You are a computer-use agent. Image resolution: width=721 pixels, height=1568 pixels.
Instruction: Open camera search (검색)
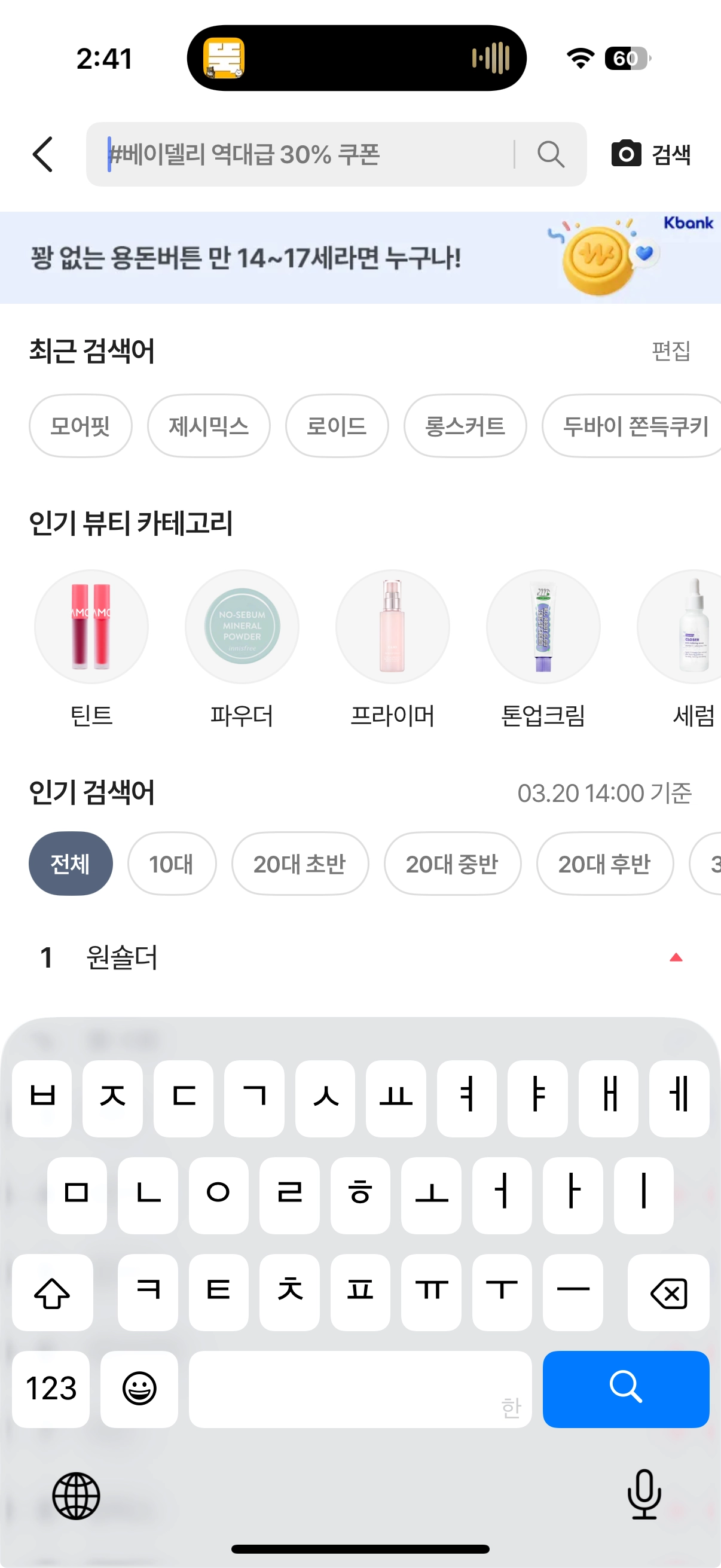[651, 154]
